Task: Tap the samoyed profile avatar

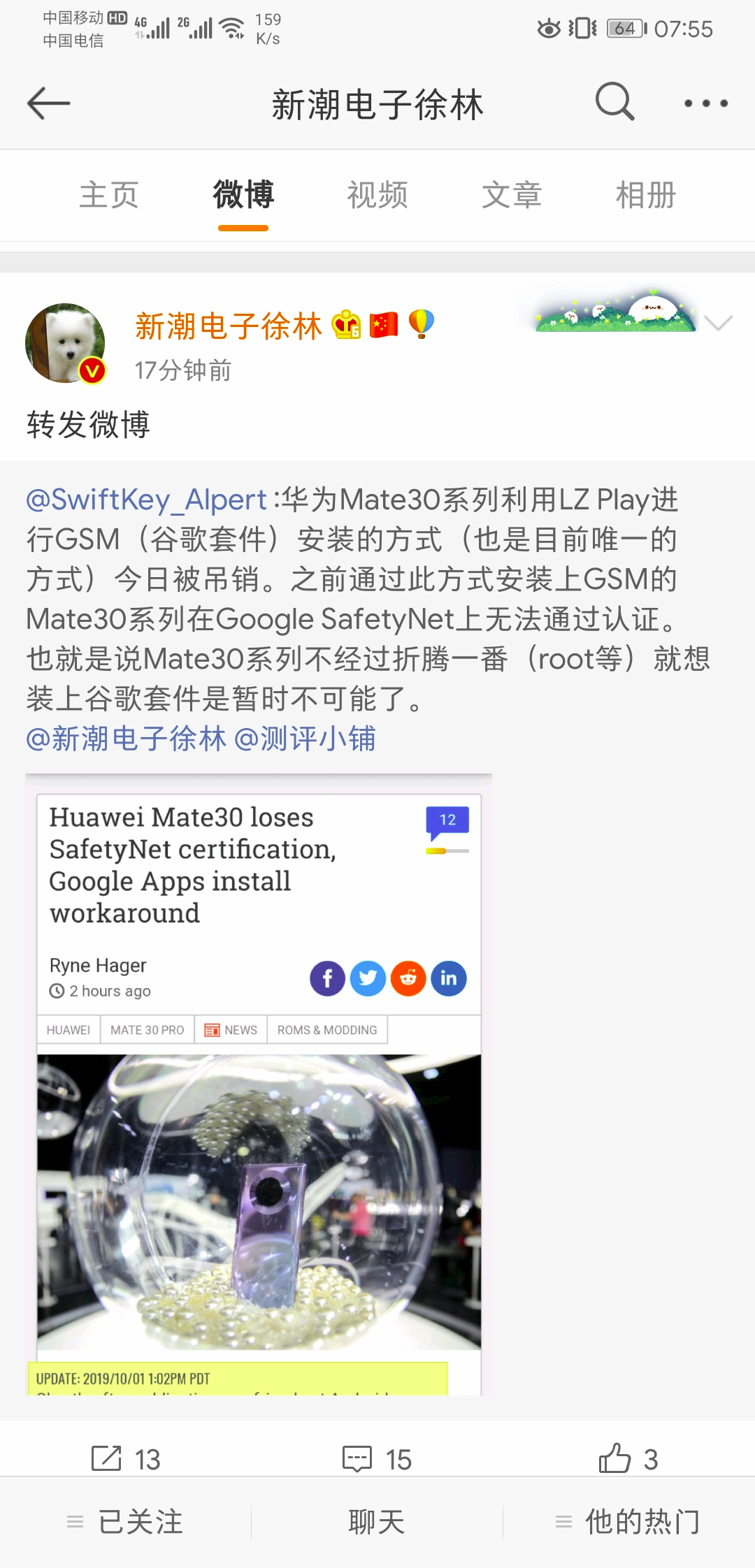Action: coord(66,343)
